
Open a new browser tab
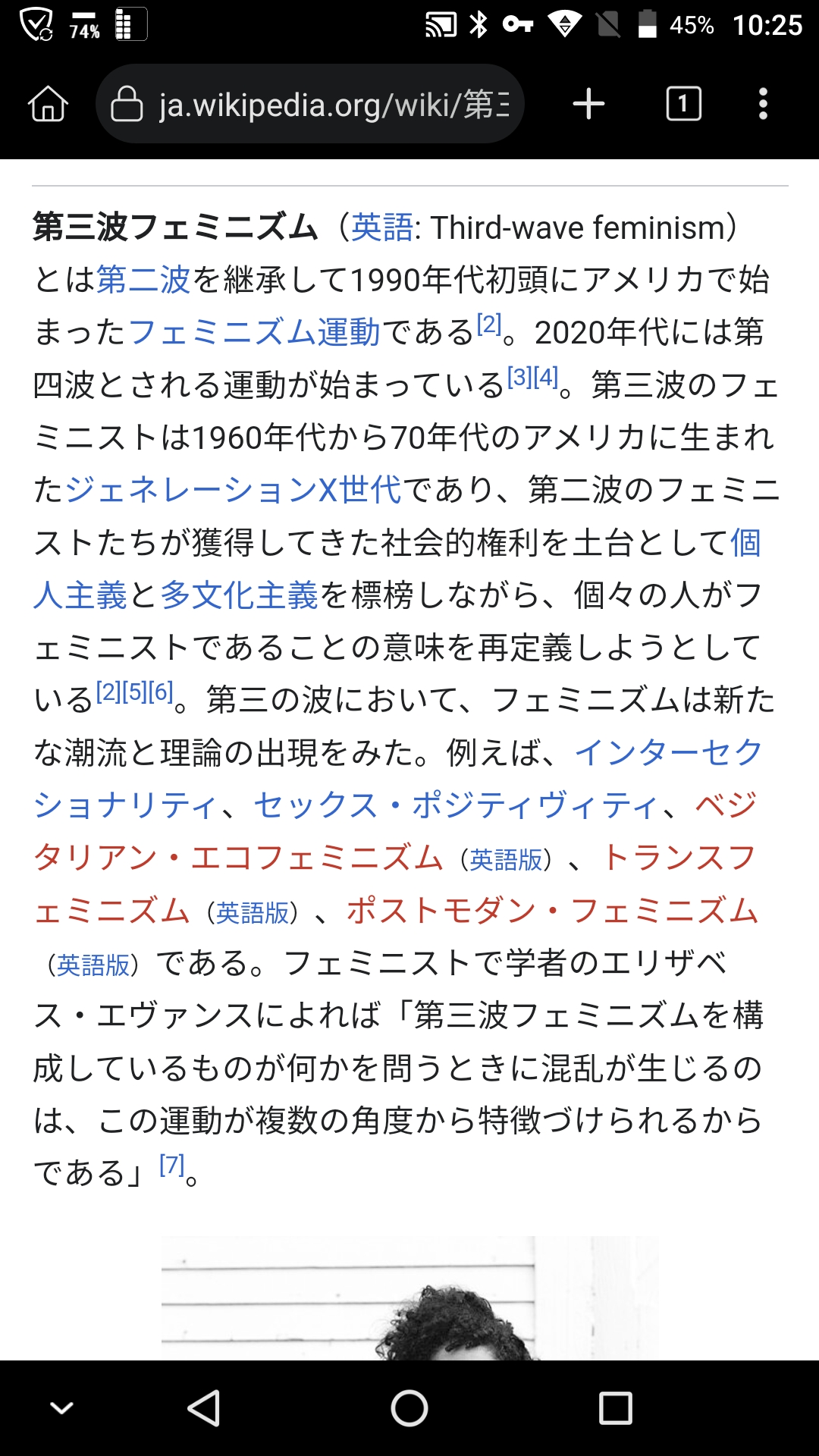click(x=588, y=104)
